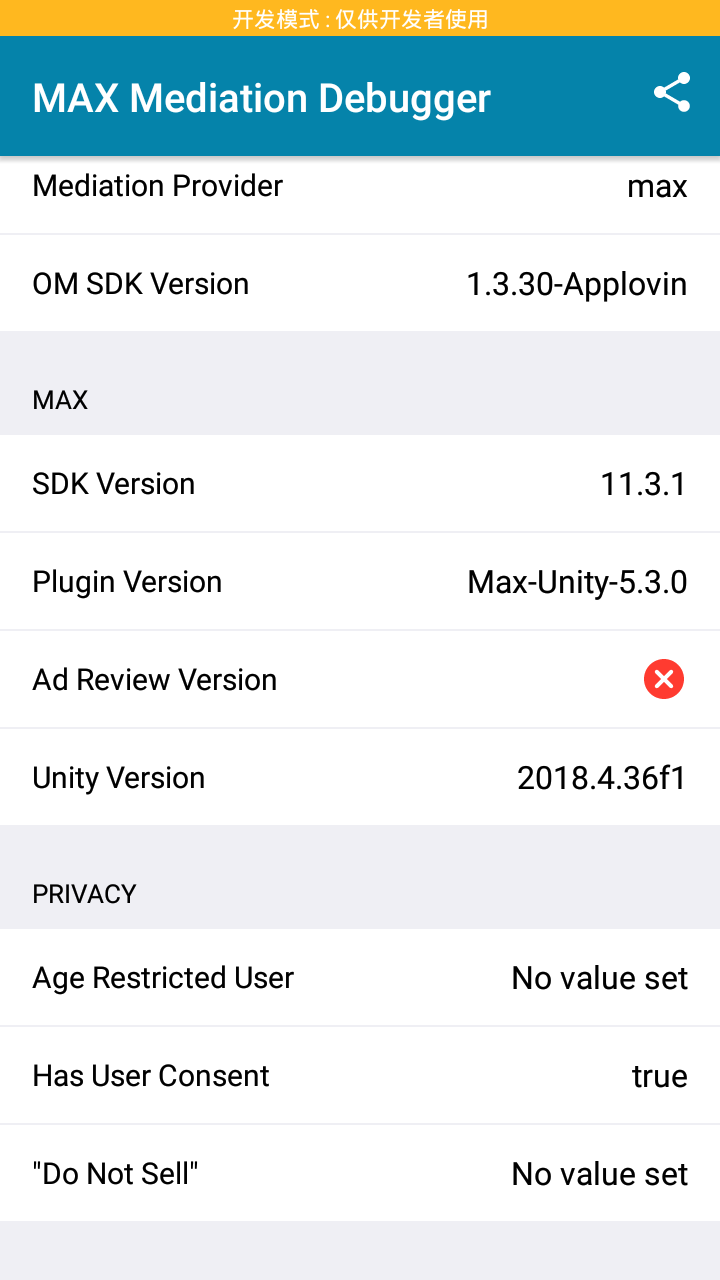Open the Unity Version 2018.4.36f1 entry
Viewport: 720px width, 1280px height.
(x=360, y=777)
